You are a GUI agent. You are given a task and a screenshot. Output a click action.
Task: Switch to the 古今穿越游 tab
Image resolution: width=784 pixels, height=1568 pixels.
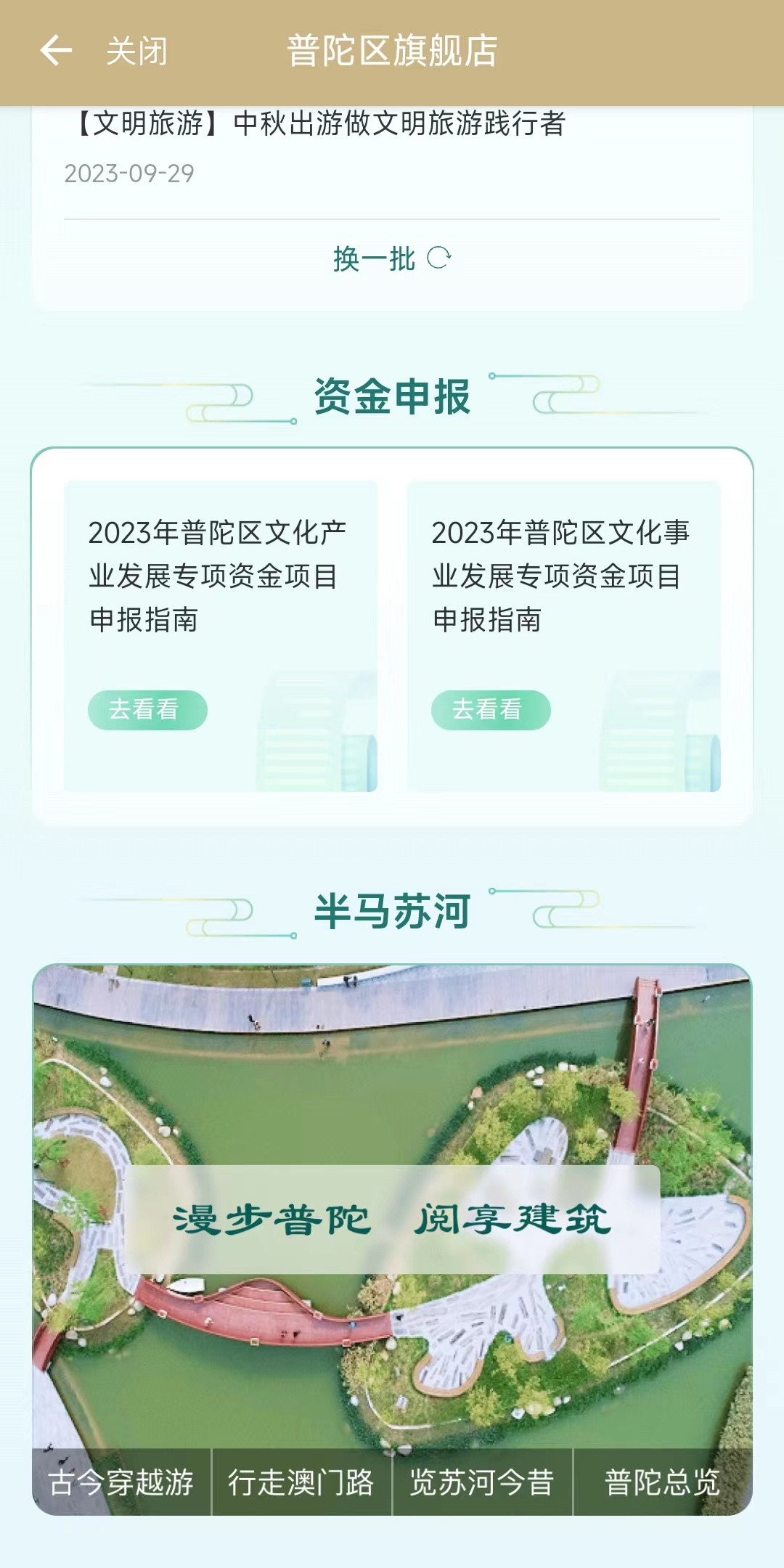[121, 1482]
